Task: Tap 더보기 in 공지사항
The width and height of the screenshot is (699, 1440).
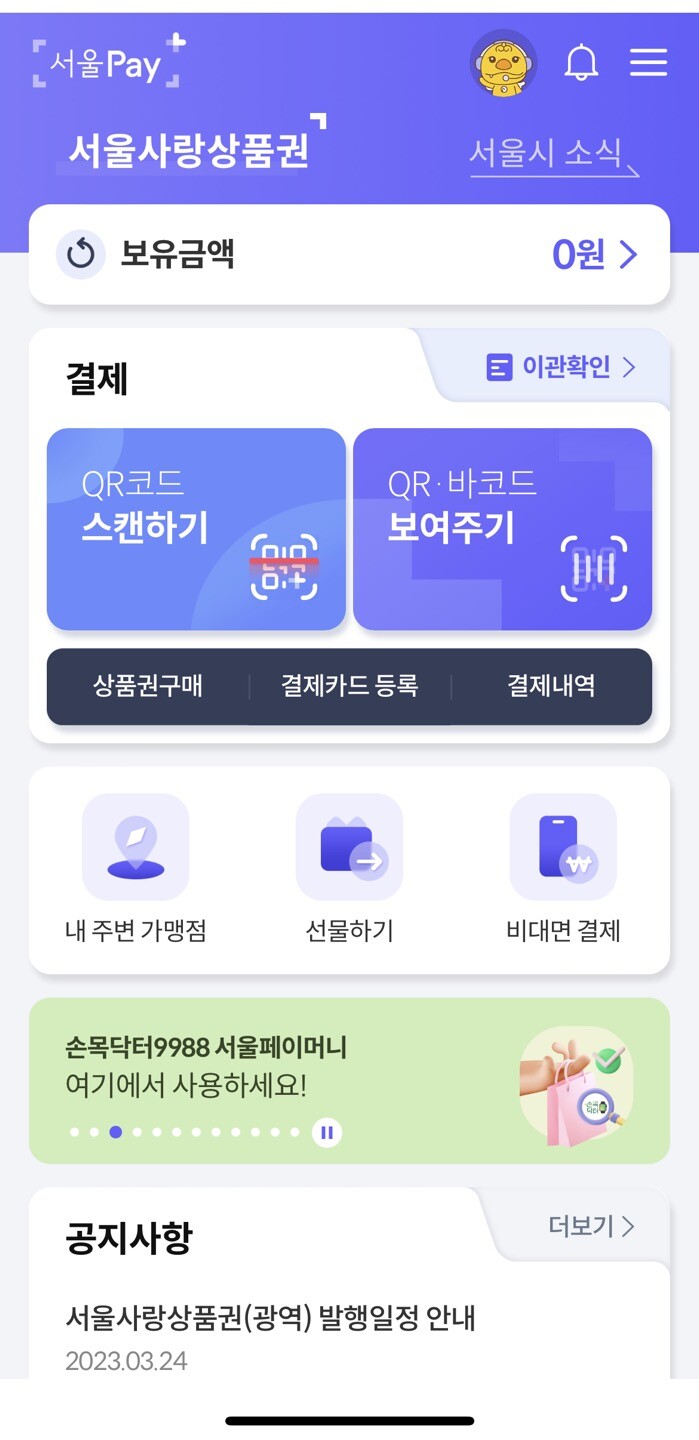Action: [x=591, y=1226]
